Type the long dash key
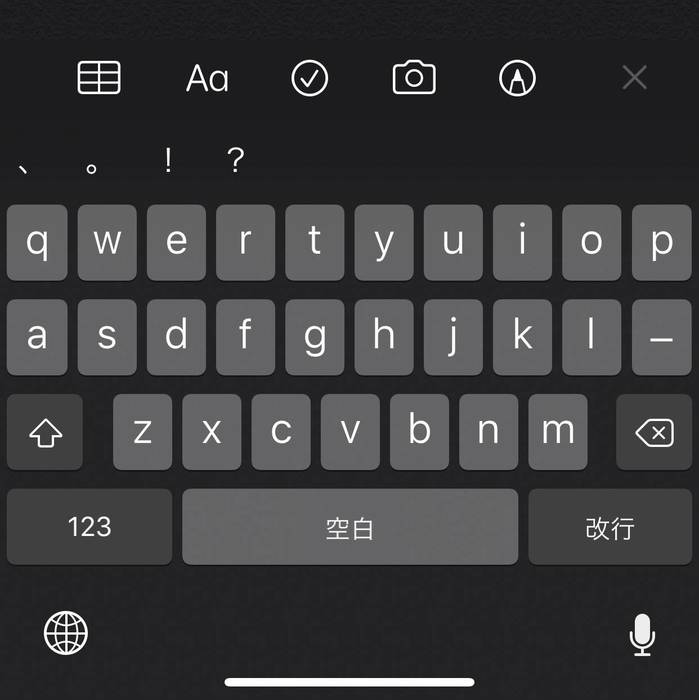 coord(661,337)
